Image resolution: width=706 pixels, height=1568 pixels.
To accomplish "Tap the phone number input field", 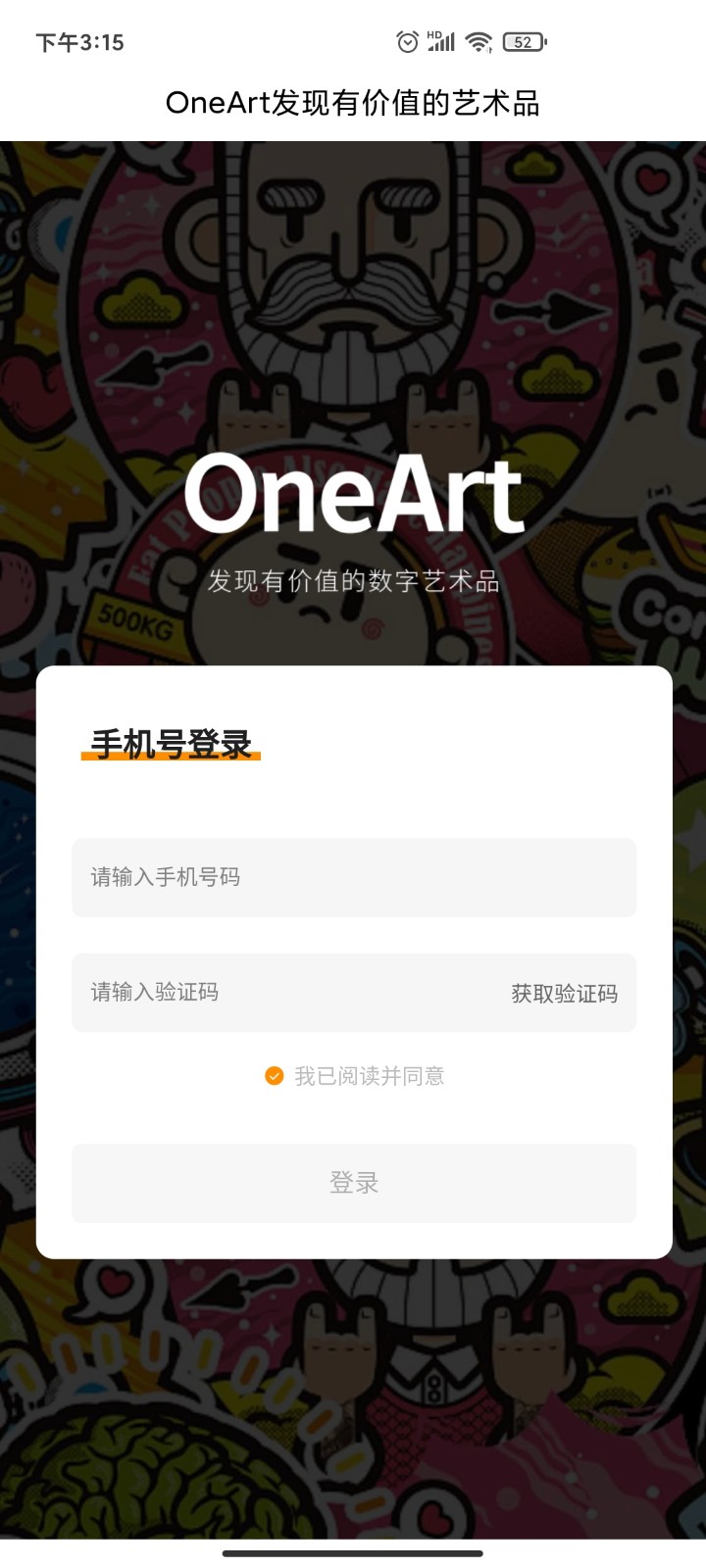I will [354, 877].
